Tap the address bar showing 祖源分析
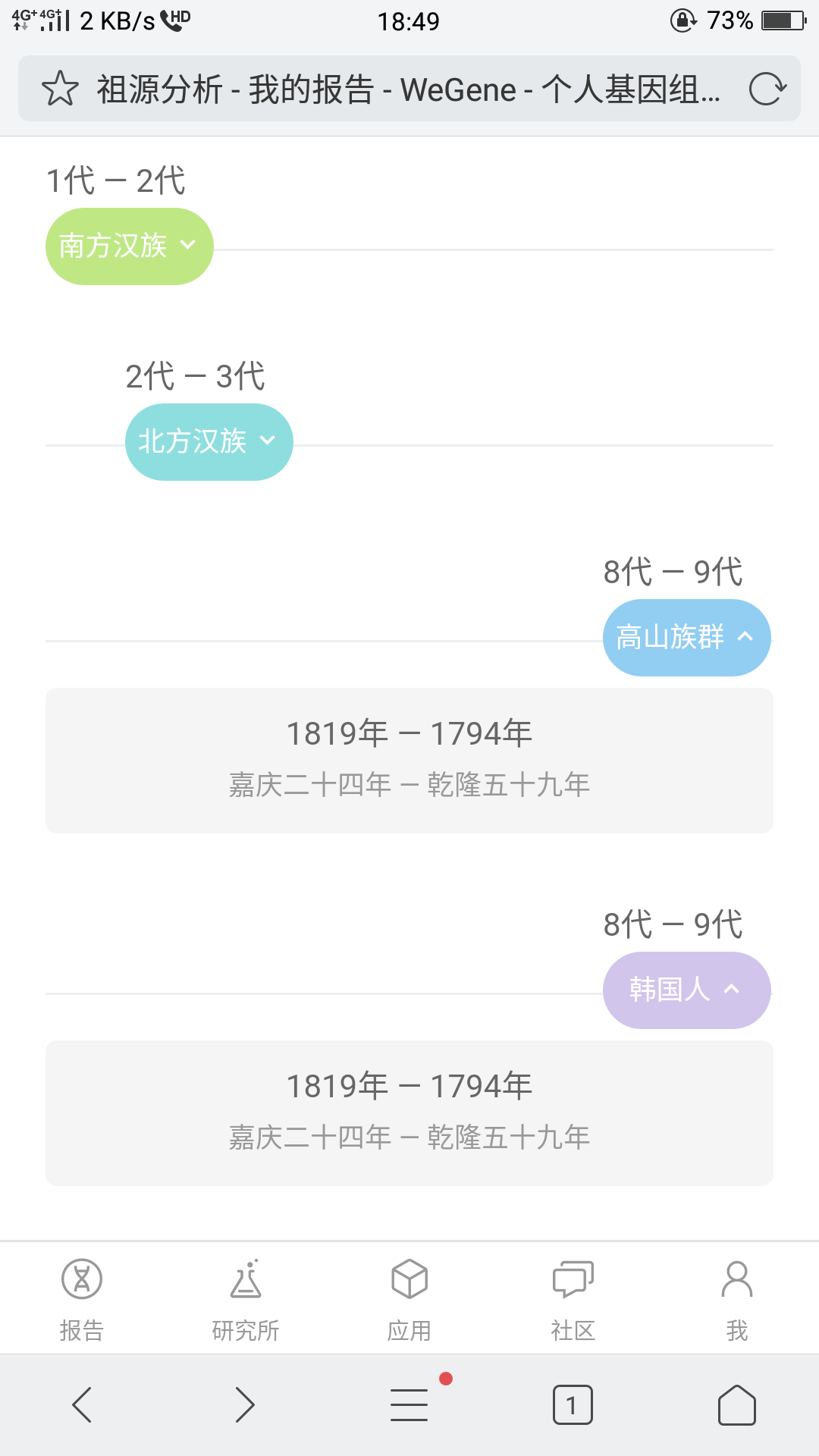Image resolution: width=819 pixels, height=1456 pixels. point(409,89)
